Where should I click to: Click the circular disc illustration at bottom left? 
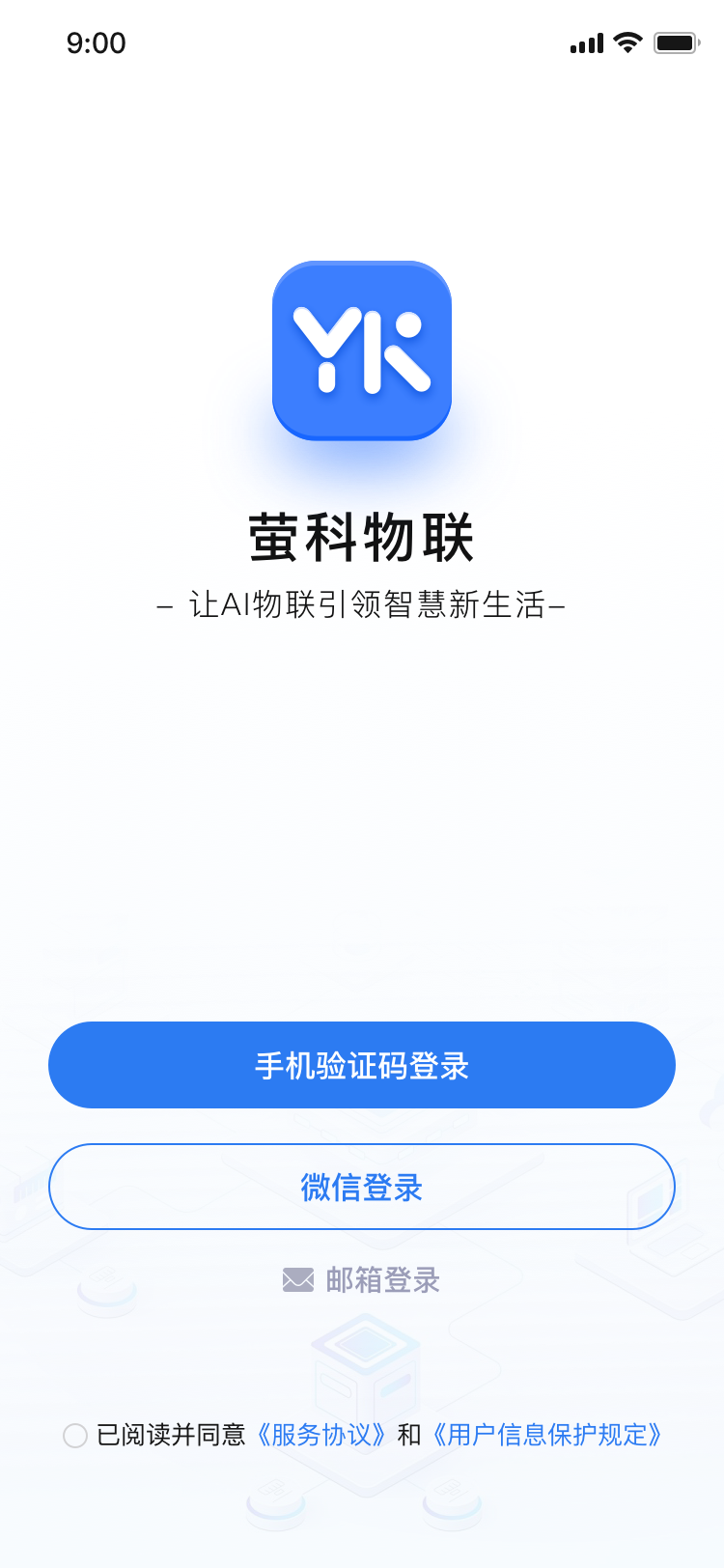tap(106, 1299)
